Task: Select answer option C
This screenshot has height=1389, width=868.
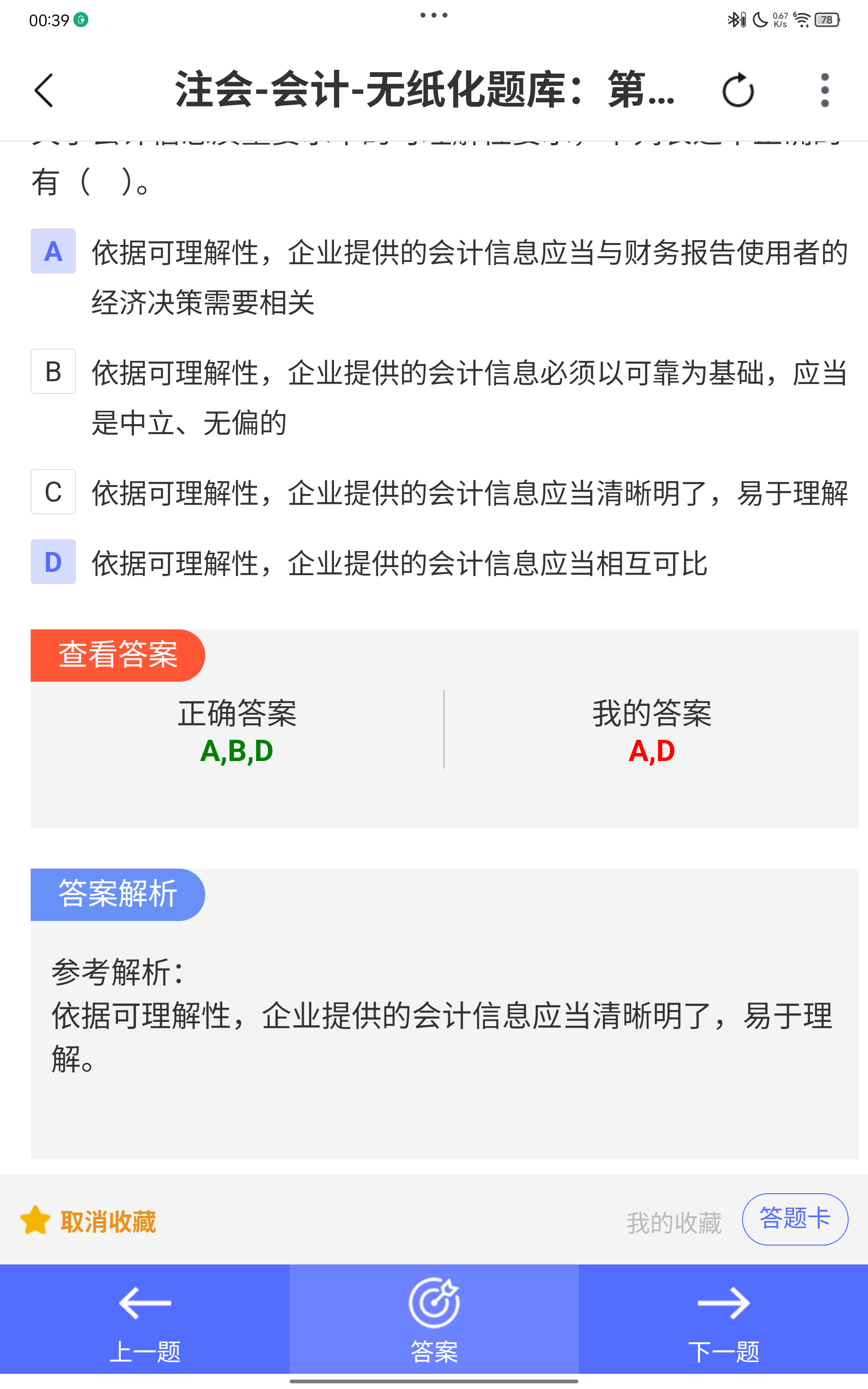Action: click(53, 492)
